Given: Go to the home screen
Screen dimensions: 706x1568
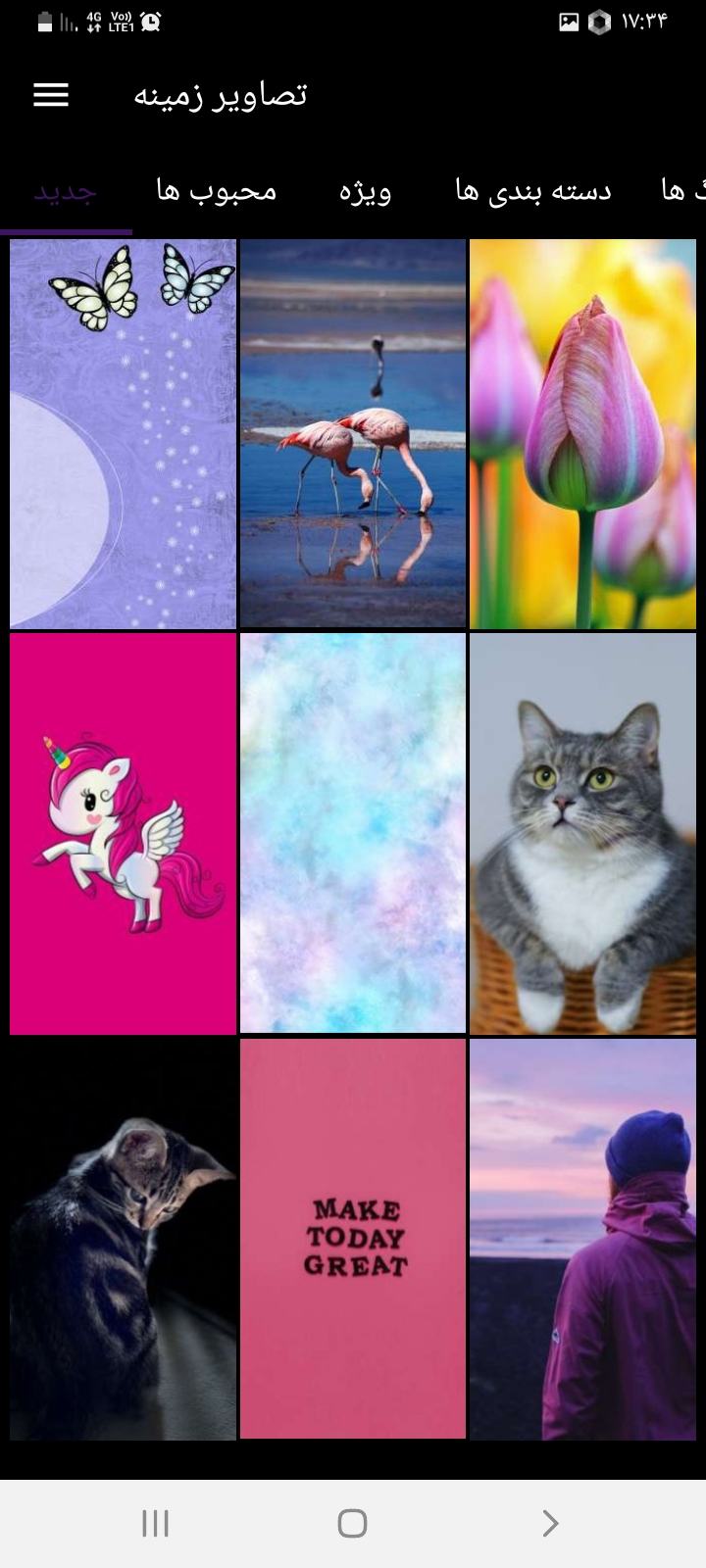Looking at the screenshot, I should pos(352,1523).
